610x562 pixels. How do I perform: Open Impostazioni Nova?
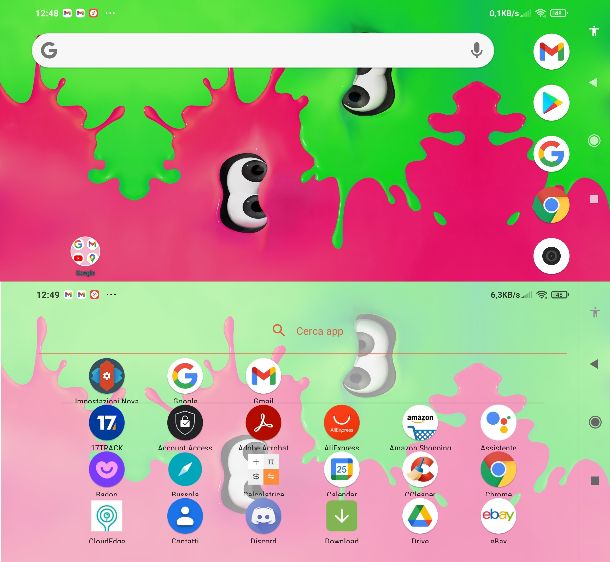[x=107, y=377]
